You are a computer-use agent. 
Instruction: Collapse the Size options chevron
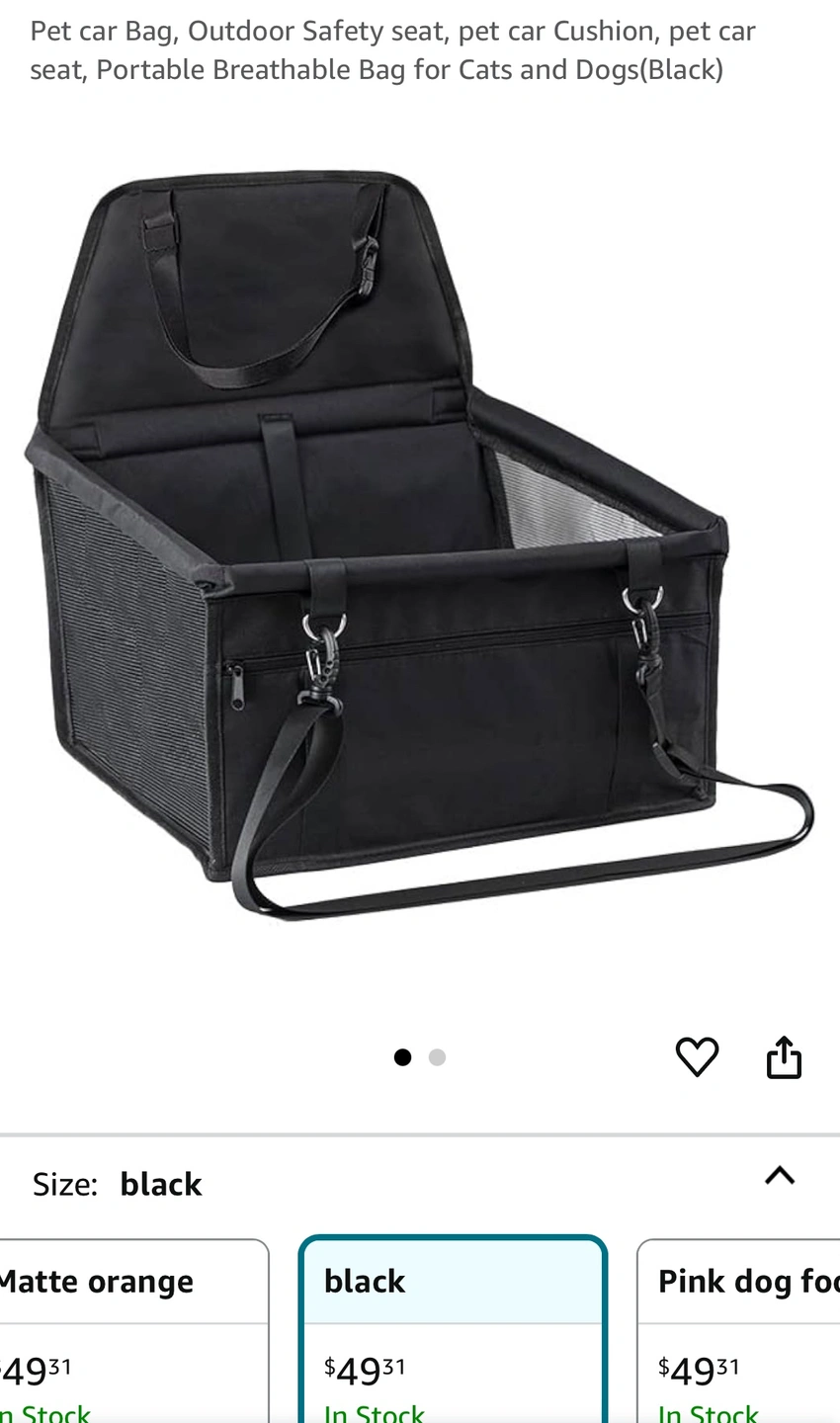click(780, 1175)
